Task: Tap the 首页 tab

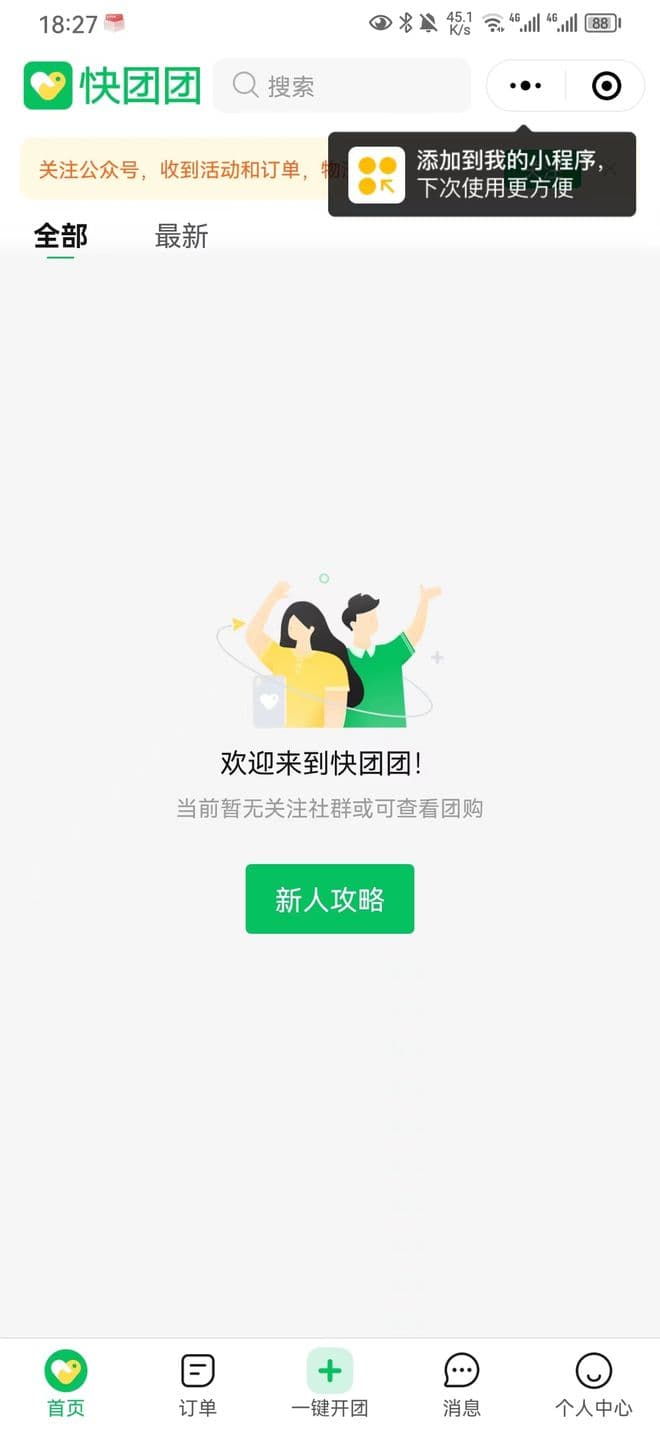Action: coord(66,1384)
